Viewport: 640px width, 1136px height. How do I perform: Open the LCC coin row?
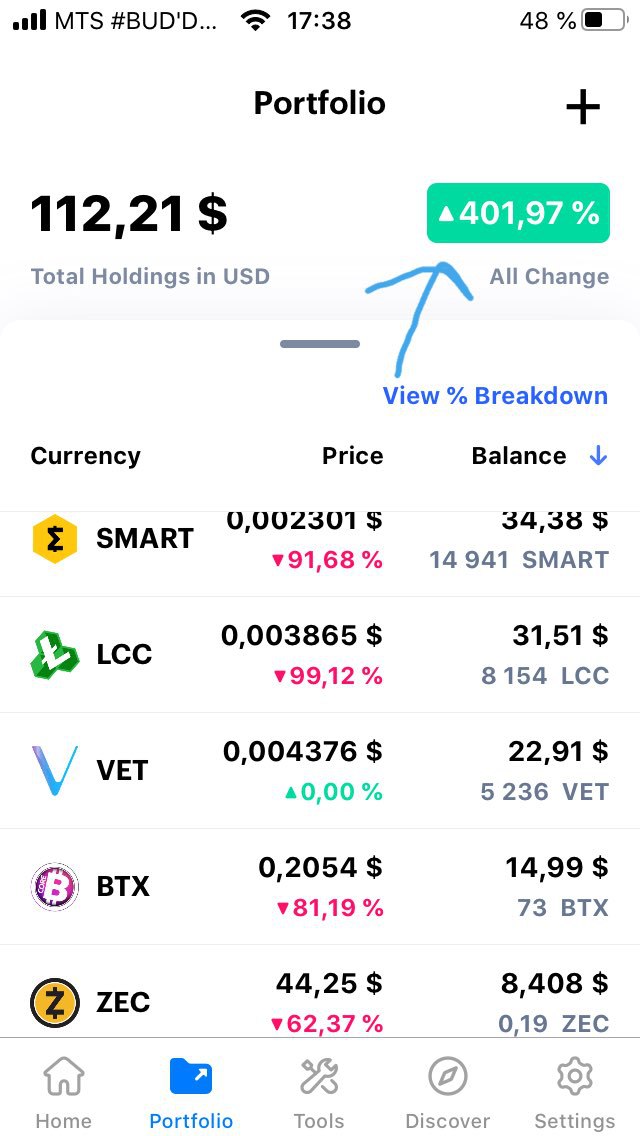(x=320, y=655)
